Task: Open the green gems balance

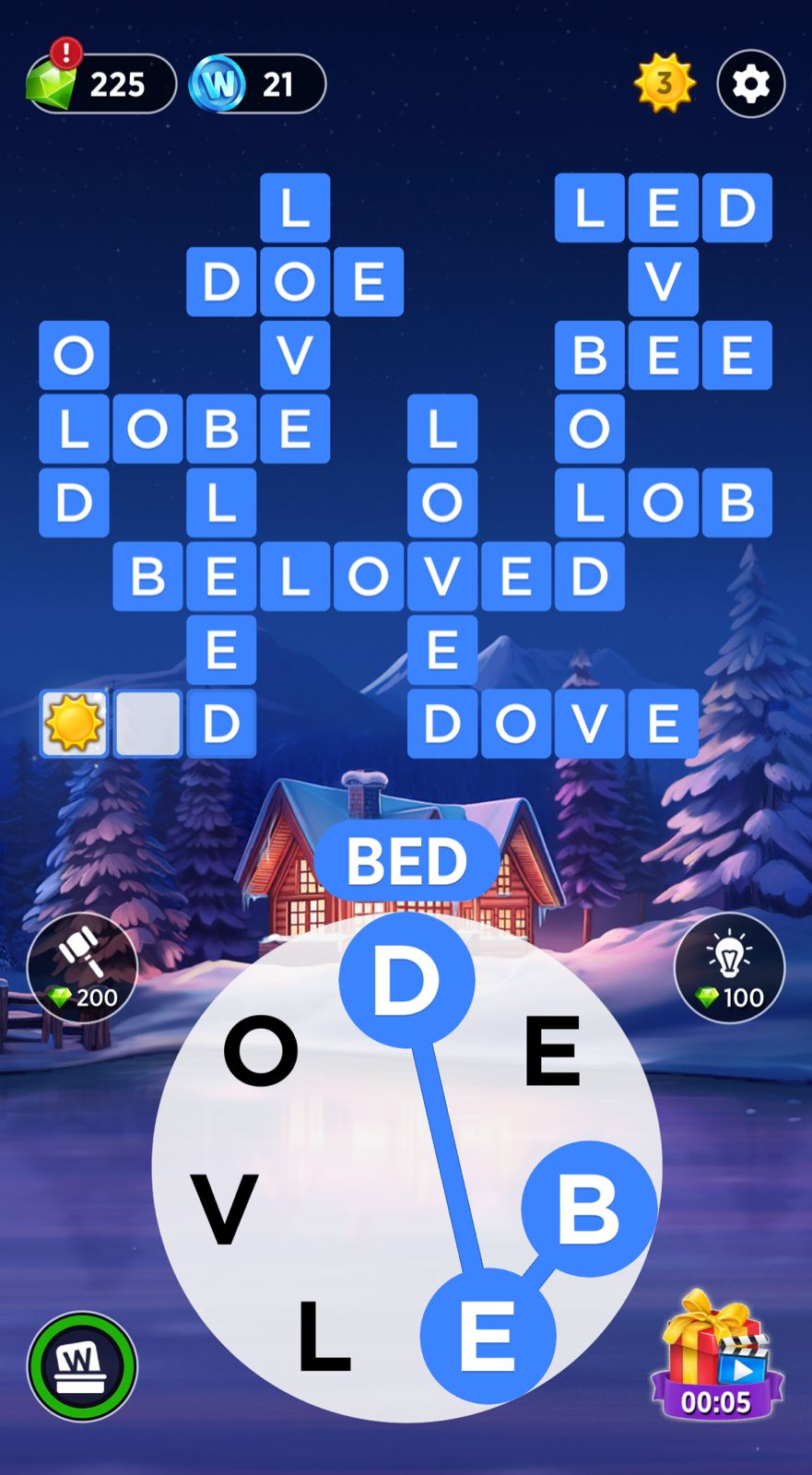Action: pyautogui.click(x=100, y=84)
